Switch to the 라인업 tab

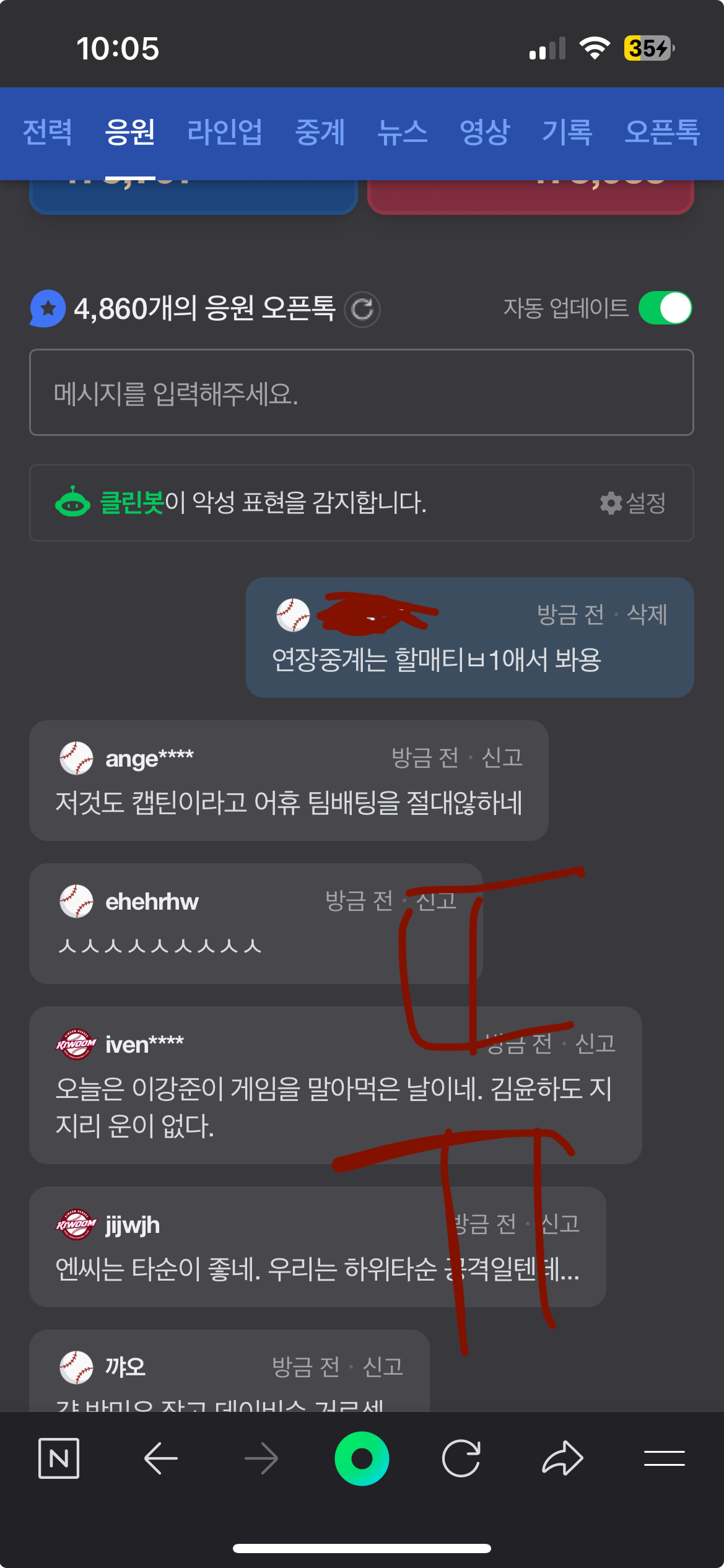pyautogui.click(x=224, y=132)
